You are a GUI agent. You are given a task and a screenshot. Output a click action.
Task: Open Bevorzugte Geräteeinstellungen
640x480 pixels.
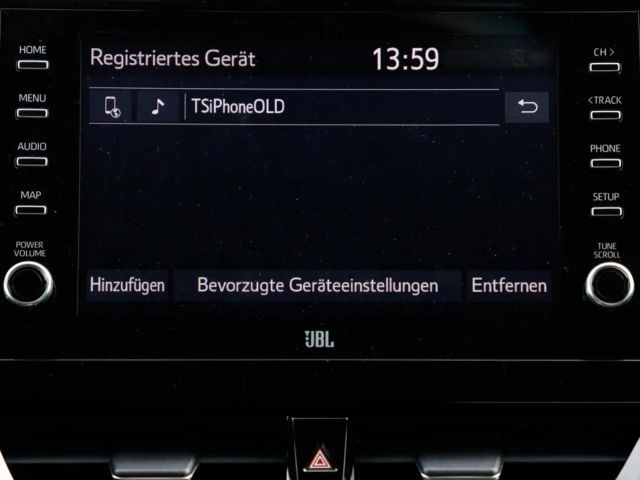317,286
